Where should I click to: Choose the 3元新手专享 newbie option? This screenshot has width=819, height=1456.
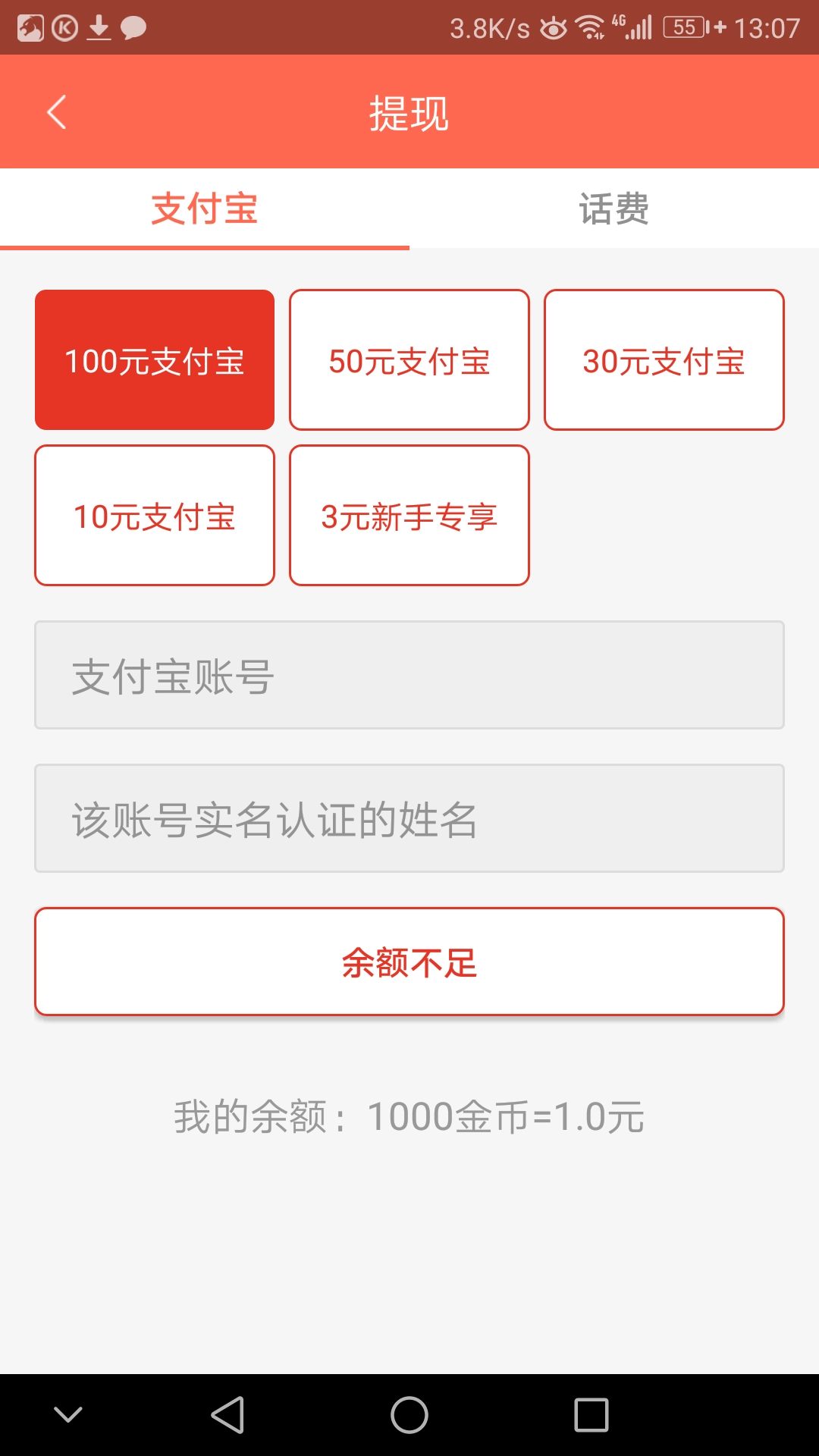click(x=409, y=516)
